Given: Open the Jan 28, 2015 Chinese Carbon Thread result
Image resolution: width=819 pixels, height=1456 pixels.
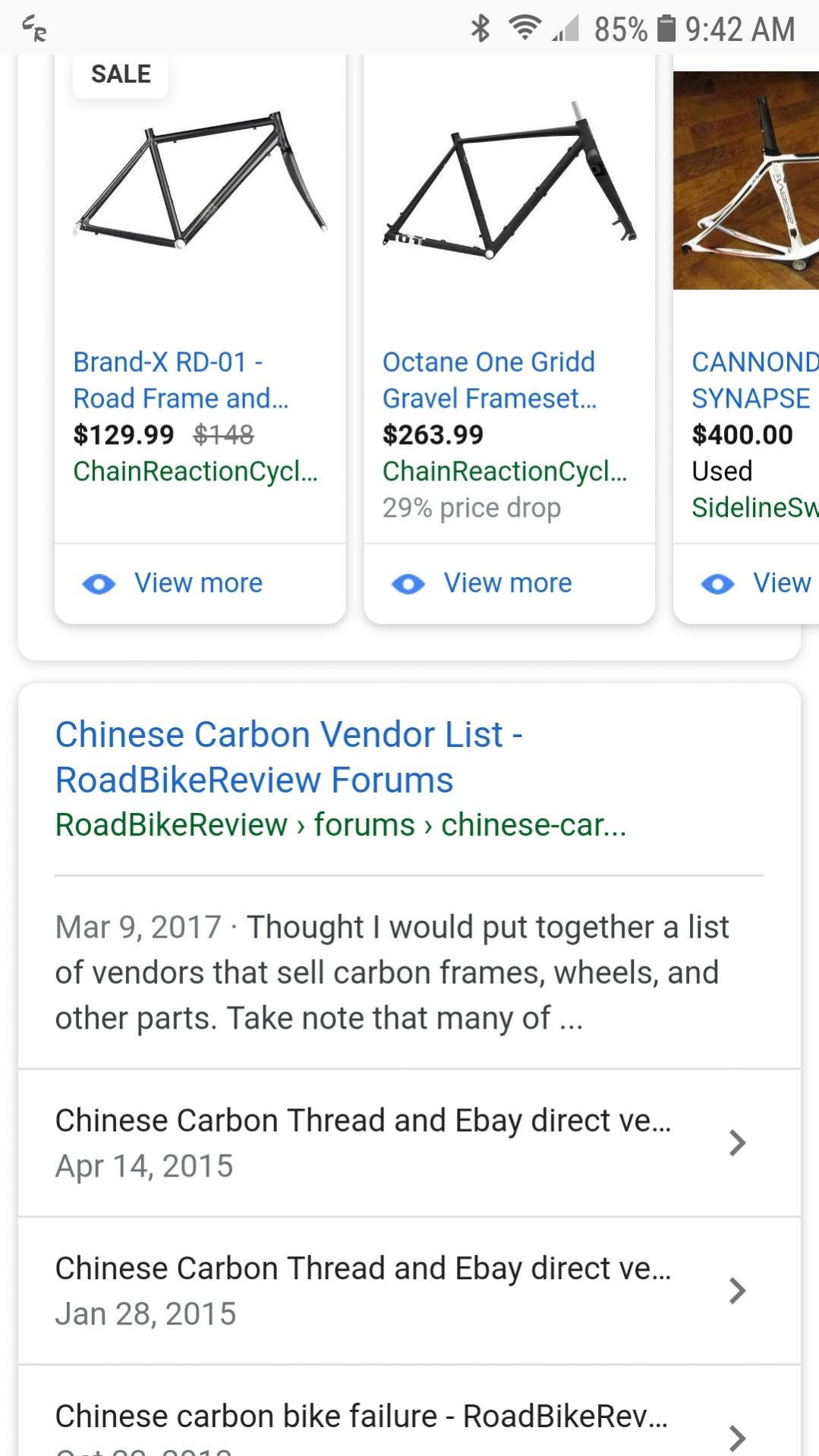Looking at the screenshot, I should tap(409, 1291).
